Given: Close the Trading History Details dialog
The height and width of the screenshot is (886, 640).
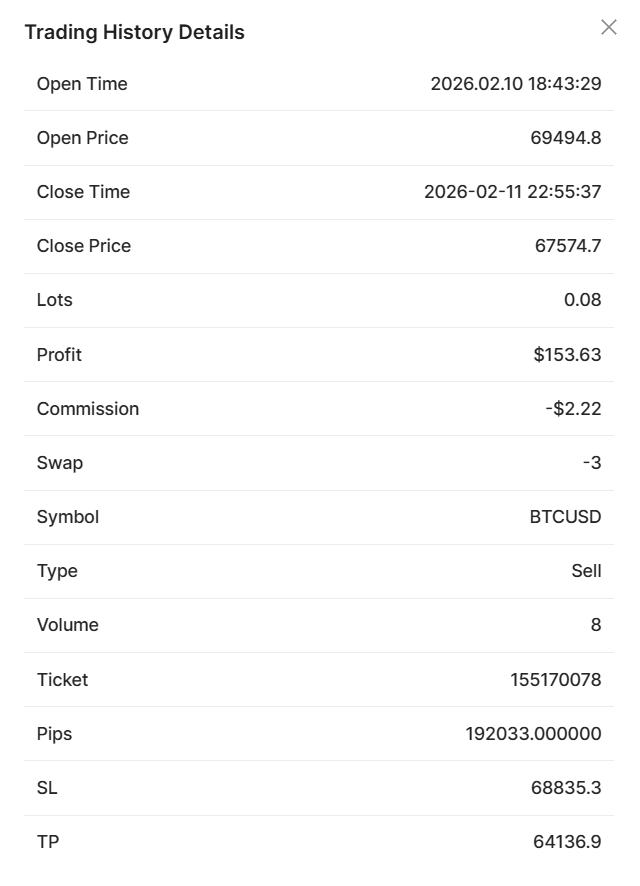Looking at the screenshot, I should point(608,28).
